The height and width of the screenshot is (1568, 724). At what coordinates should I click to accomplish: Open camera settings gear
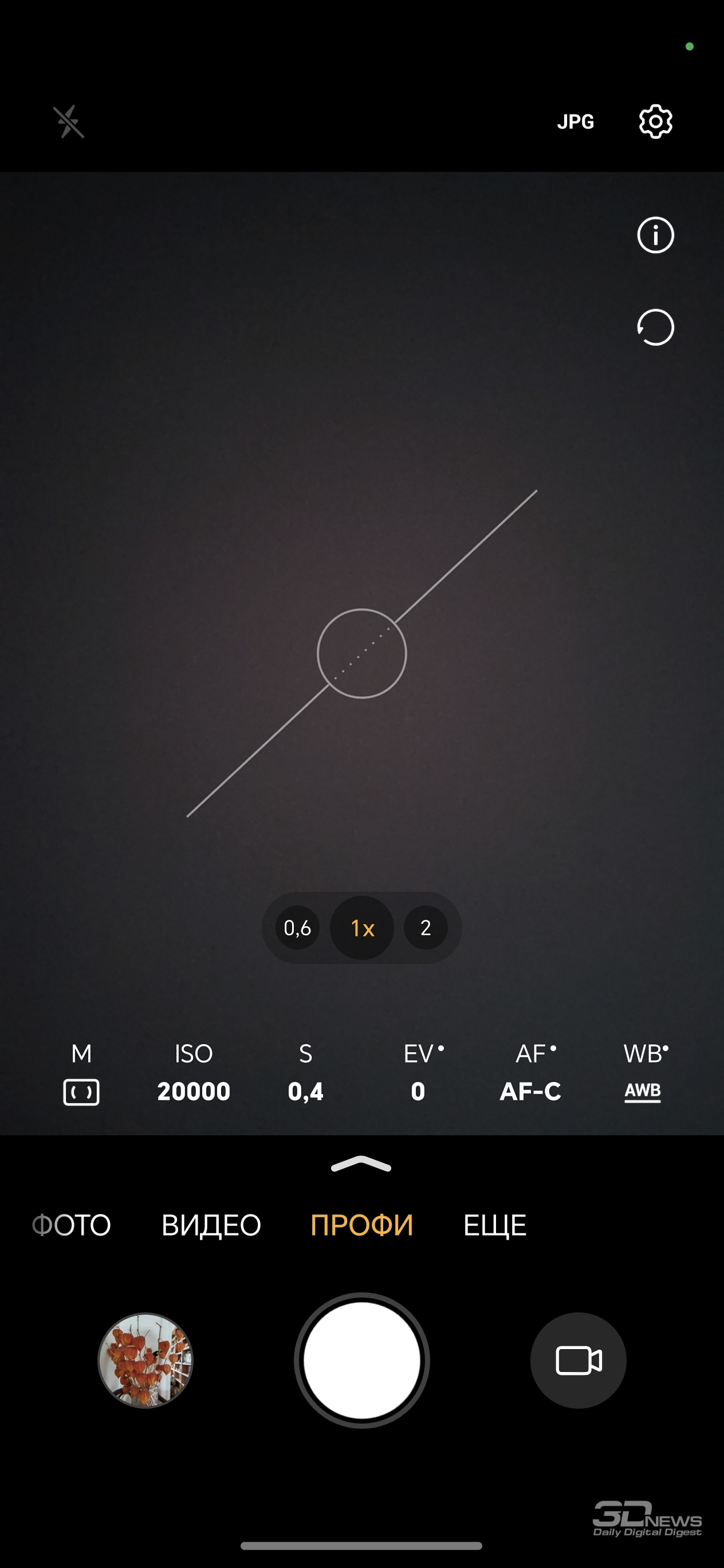tap(655, 121)
